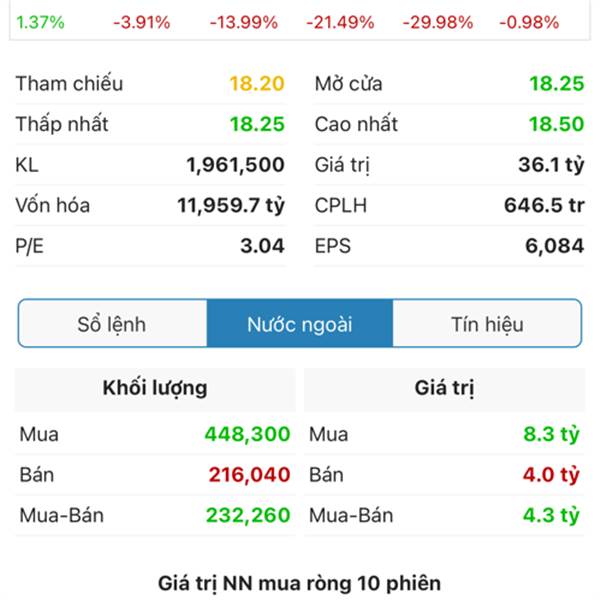Screen dimensions: 600x600
Task: Select the Nước ngoài tab
Action: 299,324
